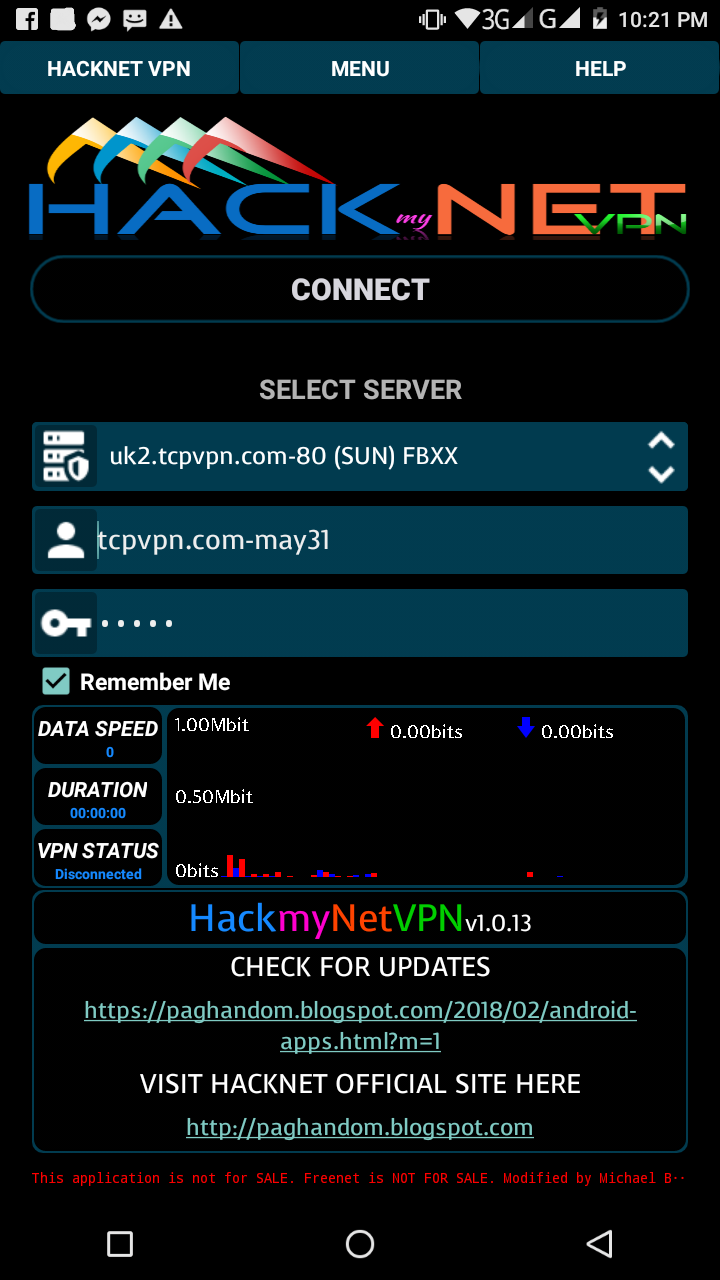720x1280 pixels.
Task: Open the MENU tab
Action: [360, 69]
